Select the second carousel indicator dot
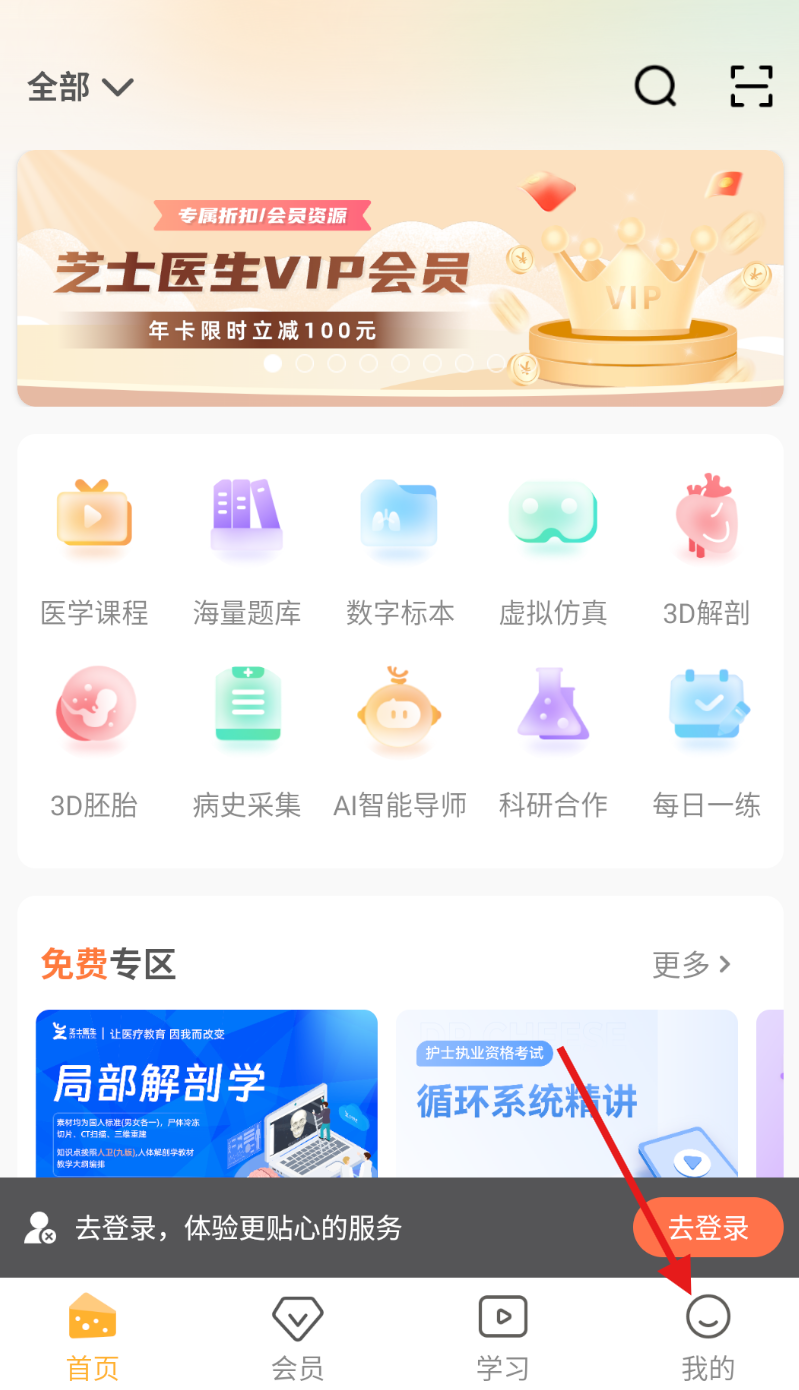This screenshot has height=1390, width=799. [x=305, y=363]
